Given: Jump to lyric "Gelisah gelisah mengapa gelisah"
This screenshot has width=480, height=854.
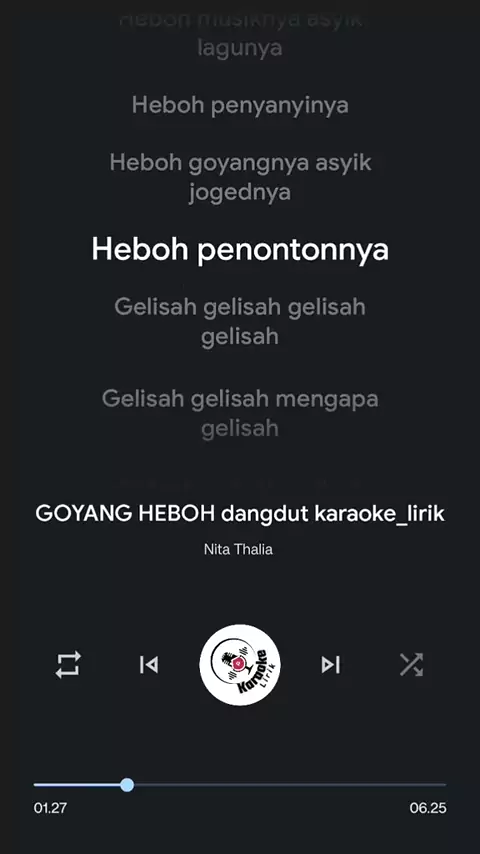Looking at the screenshot, I should (240, 413).
